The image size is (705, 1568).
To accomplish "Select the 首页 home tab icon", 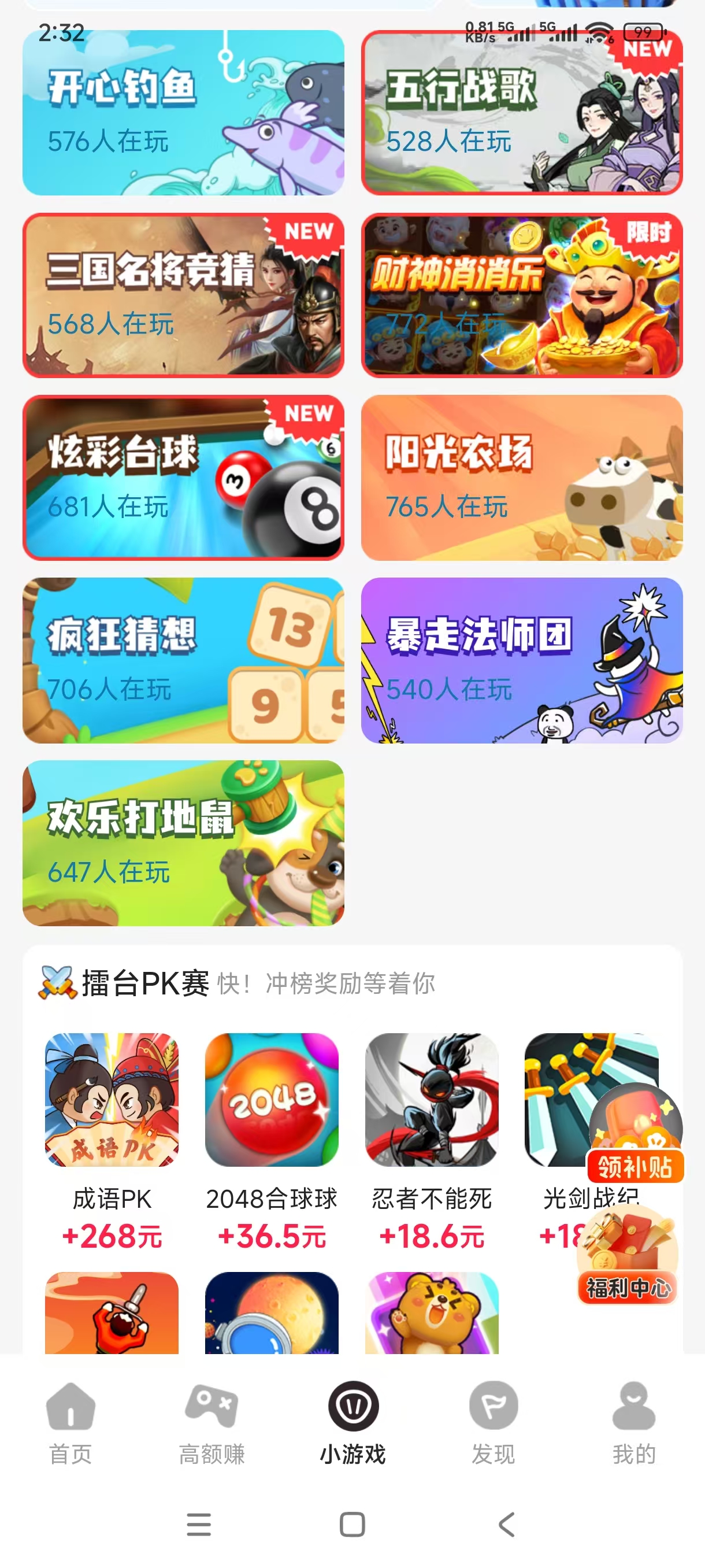I will 71,1406.
